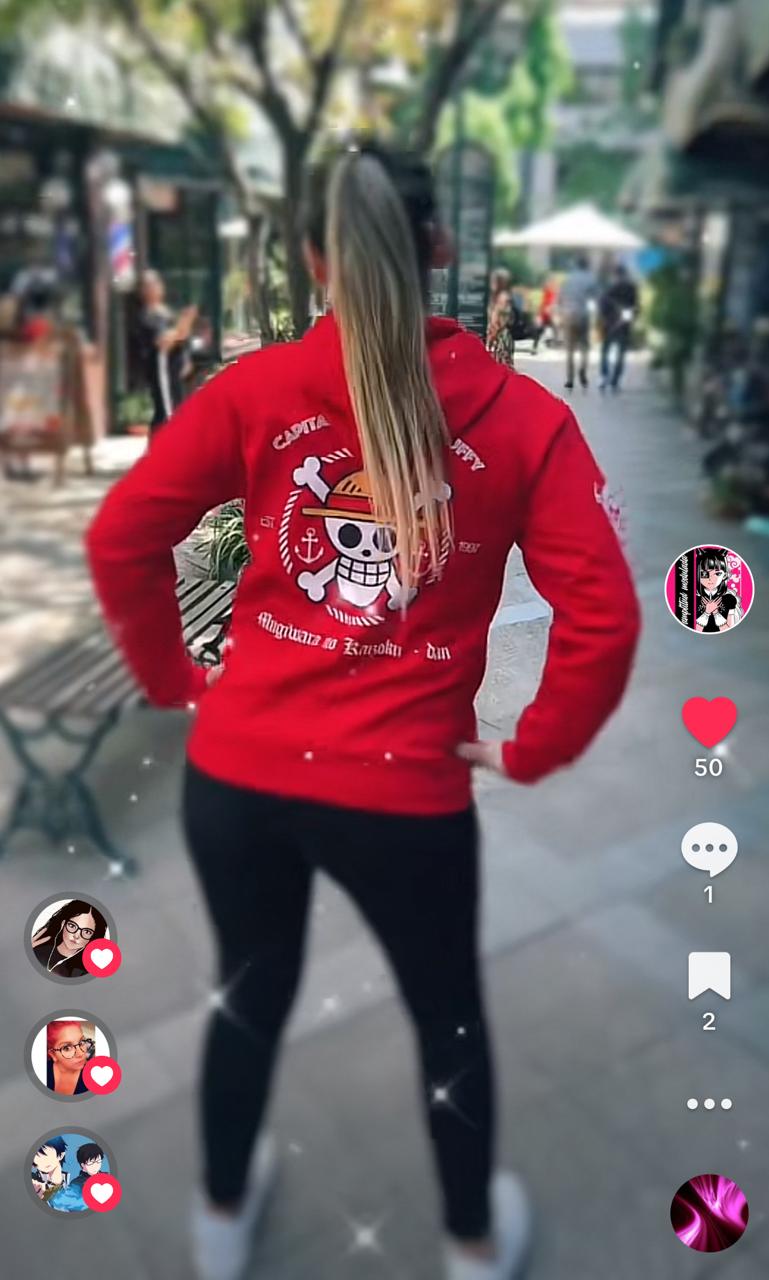
Task: Like this video with the heart
Action: (709, 721)
